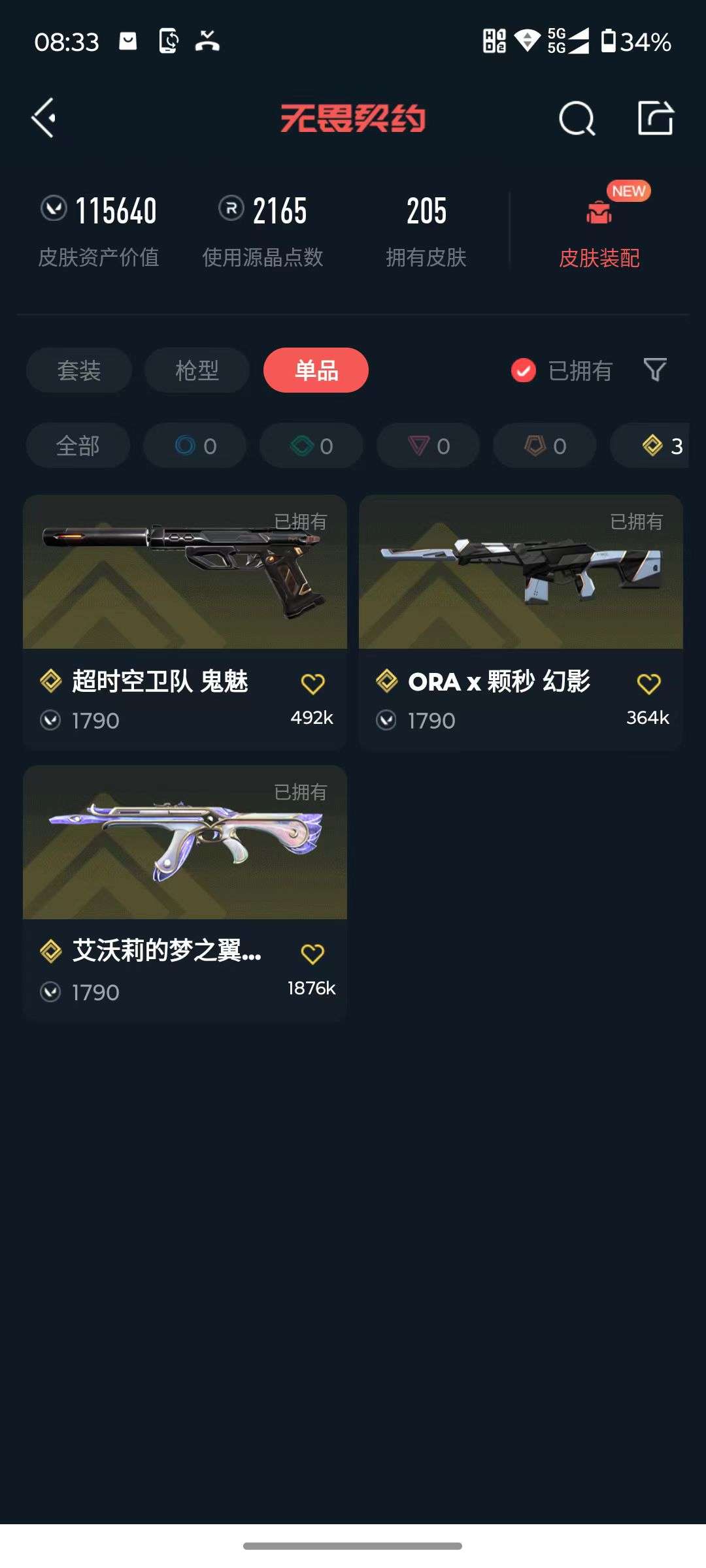Open the funnel filter icon

tap(654, 370)
